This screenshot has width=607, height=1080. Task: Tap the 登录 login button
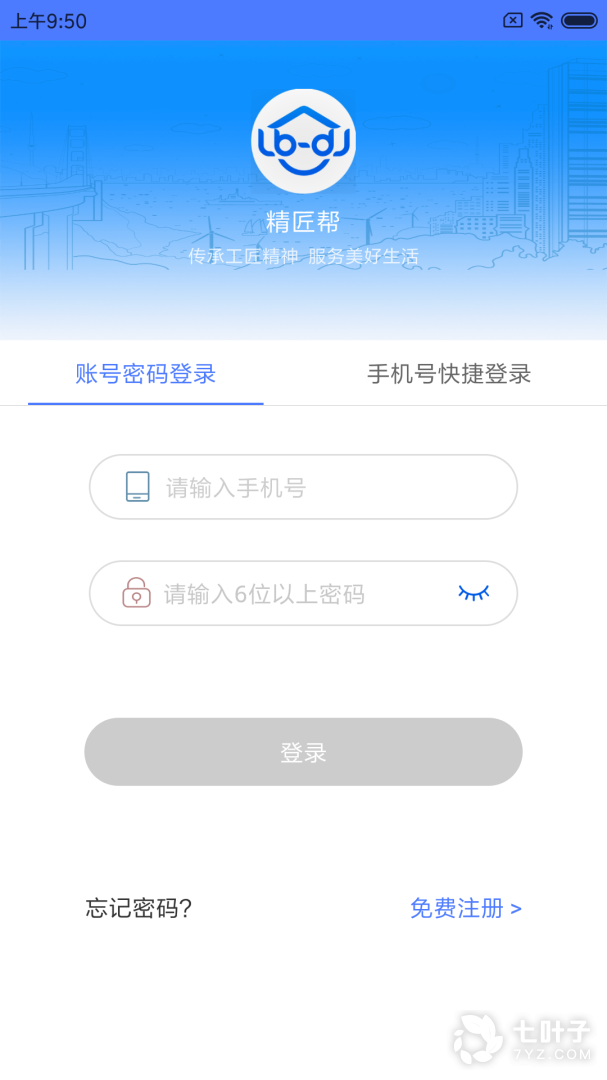tap(303, 752)
